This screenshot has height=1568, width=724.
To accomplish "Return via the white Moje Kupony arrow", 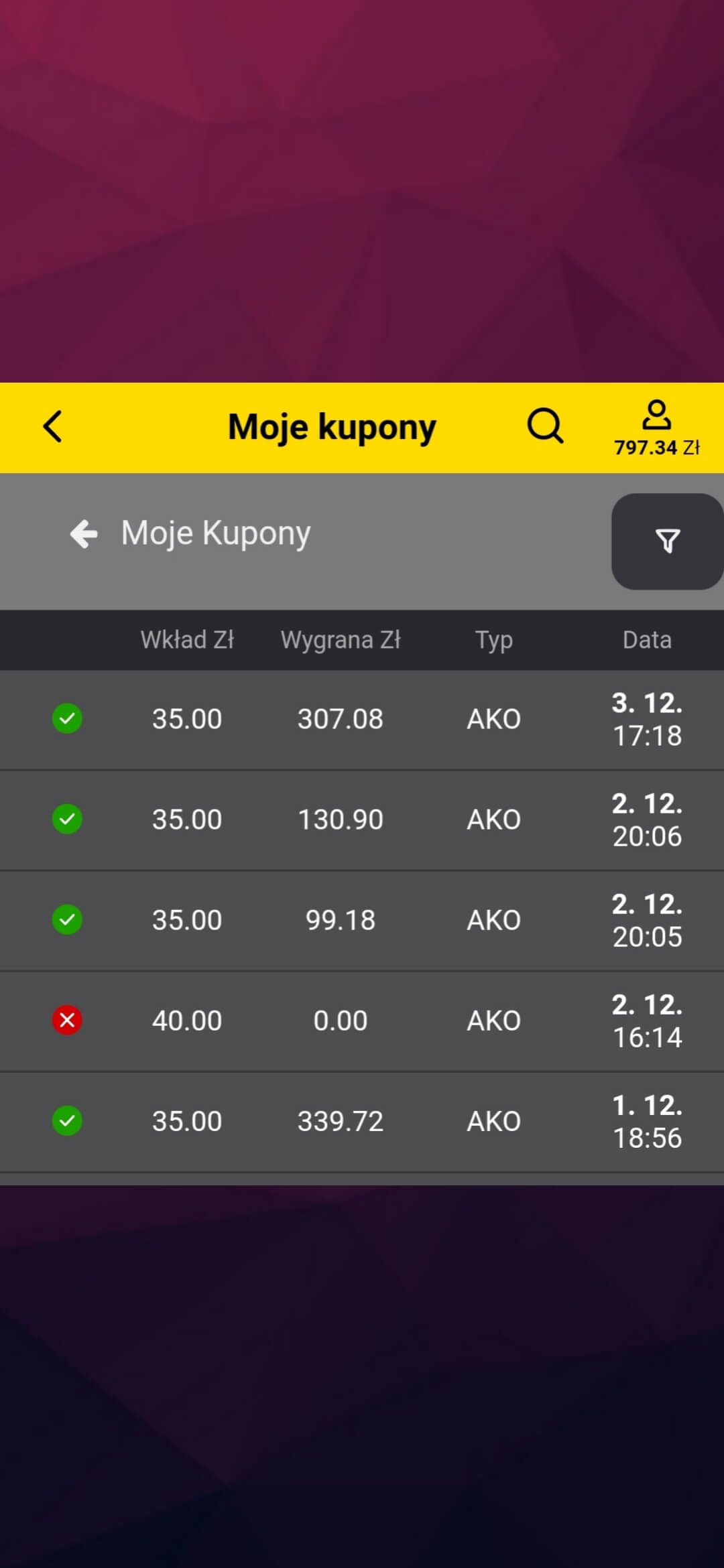I will (x=84, y=534).
